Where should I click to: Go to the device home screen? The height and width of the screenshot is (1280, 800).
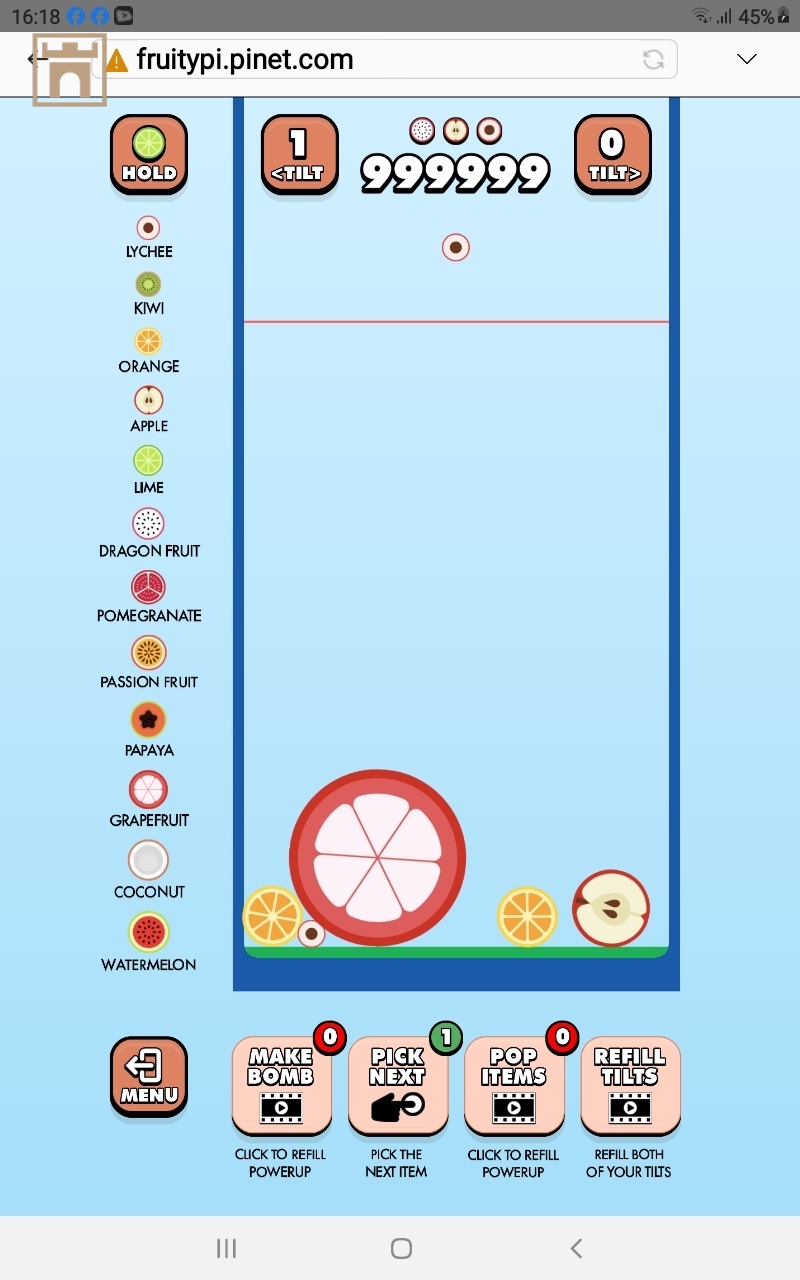[x=401, y=1248]
